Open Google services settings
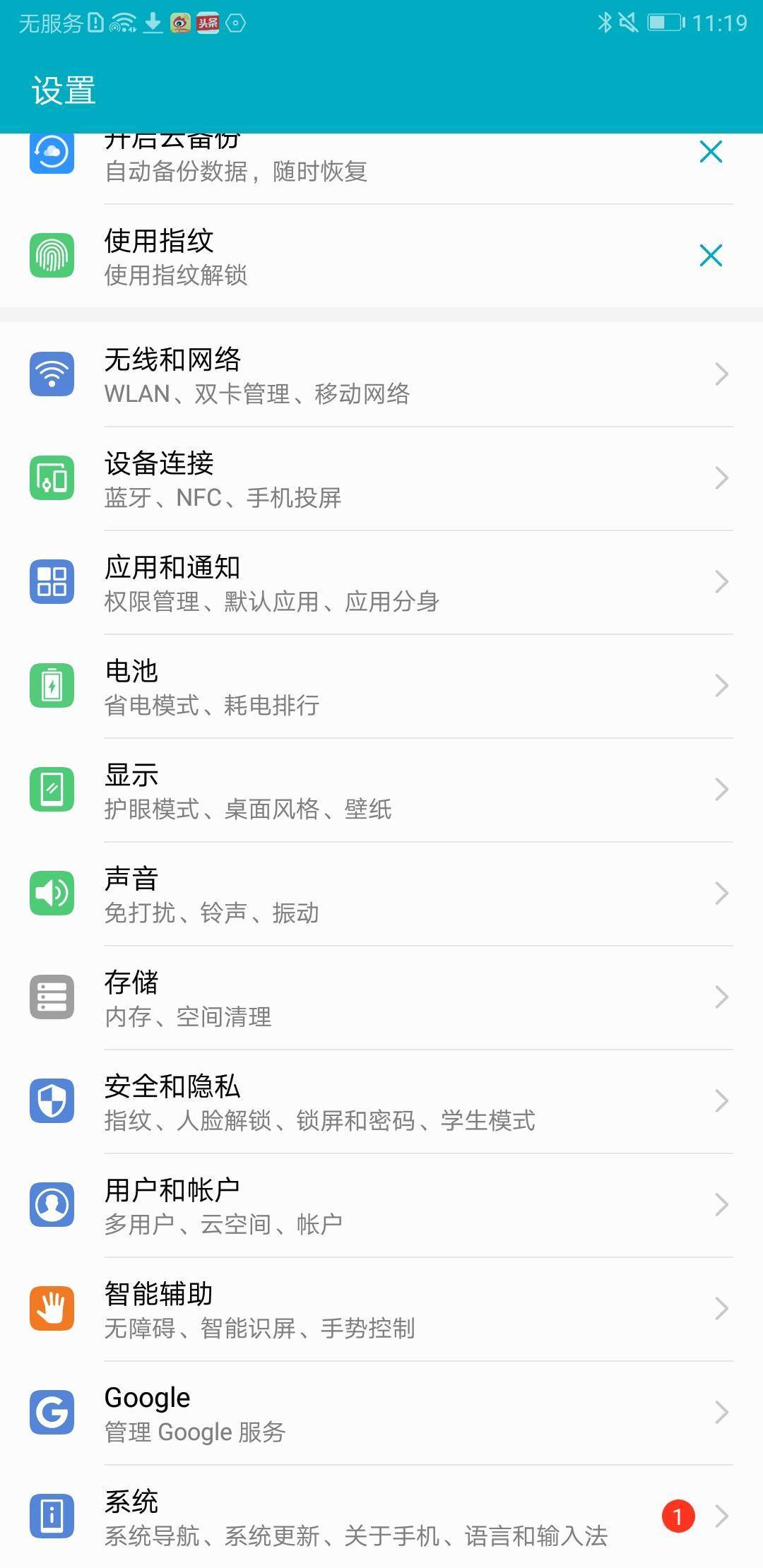This screenshot has height=1568, width=763. 381,1413
